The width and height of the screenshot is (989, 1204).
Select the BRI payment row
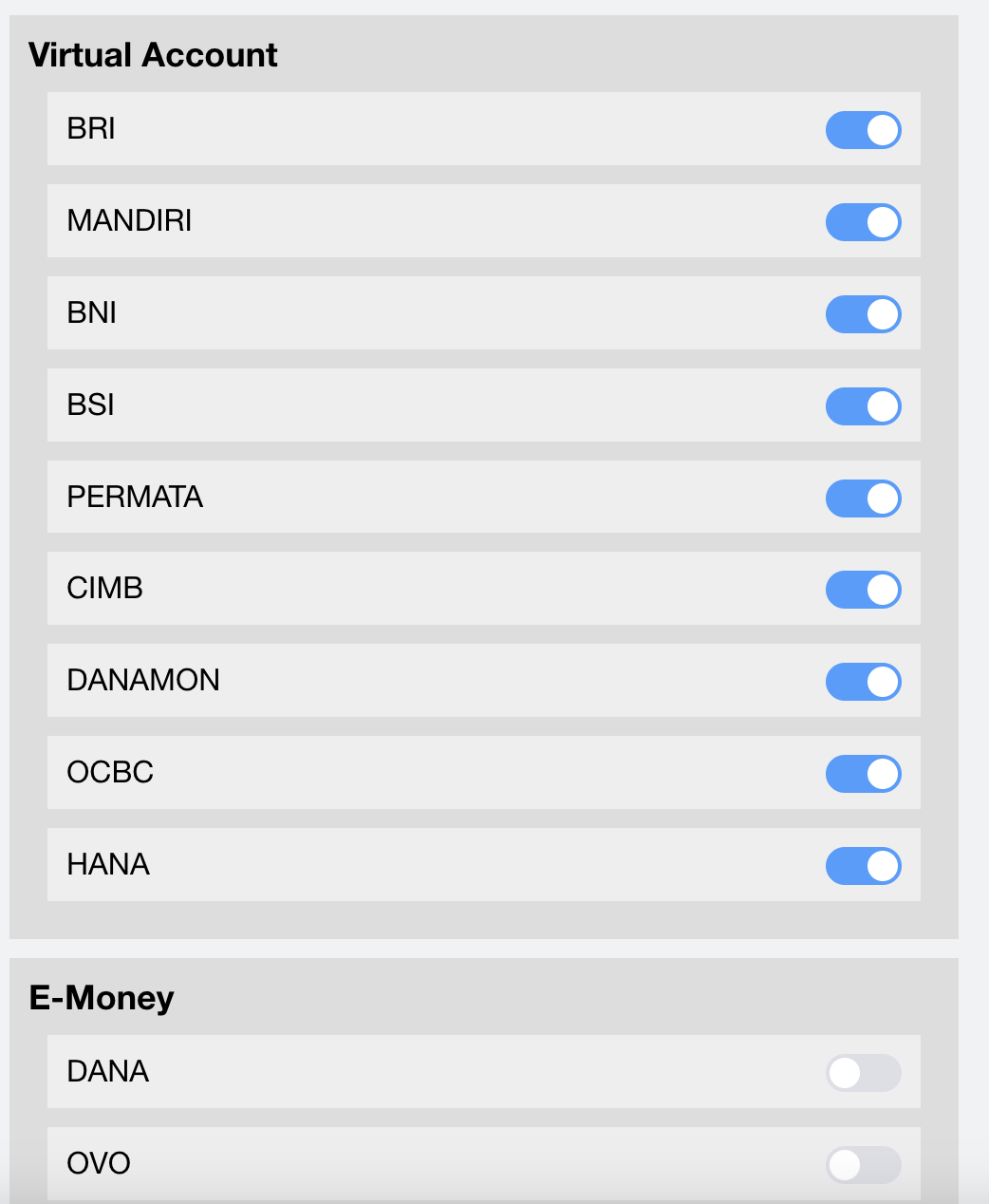tap(380, 130)
